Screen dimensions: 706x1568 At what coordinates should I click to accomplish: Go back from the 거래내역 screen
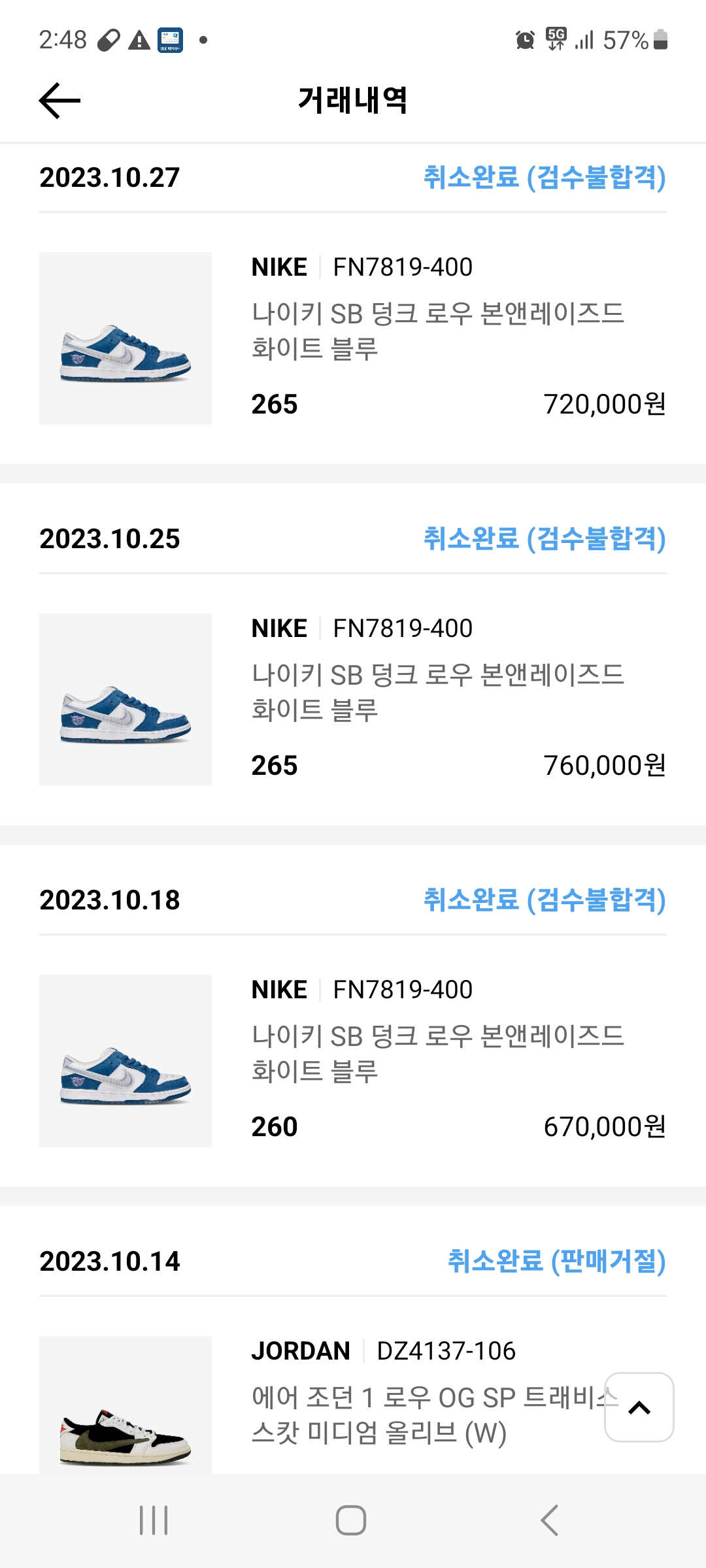point(59,101)
